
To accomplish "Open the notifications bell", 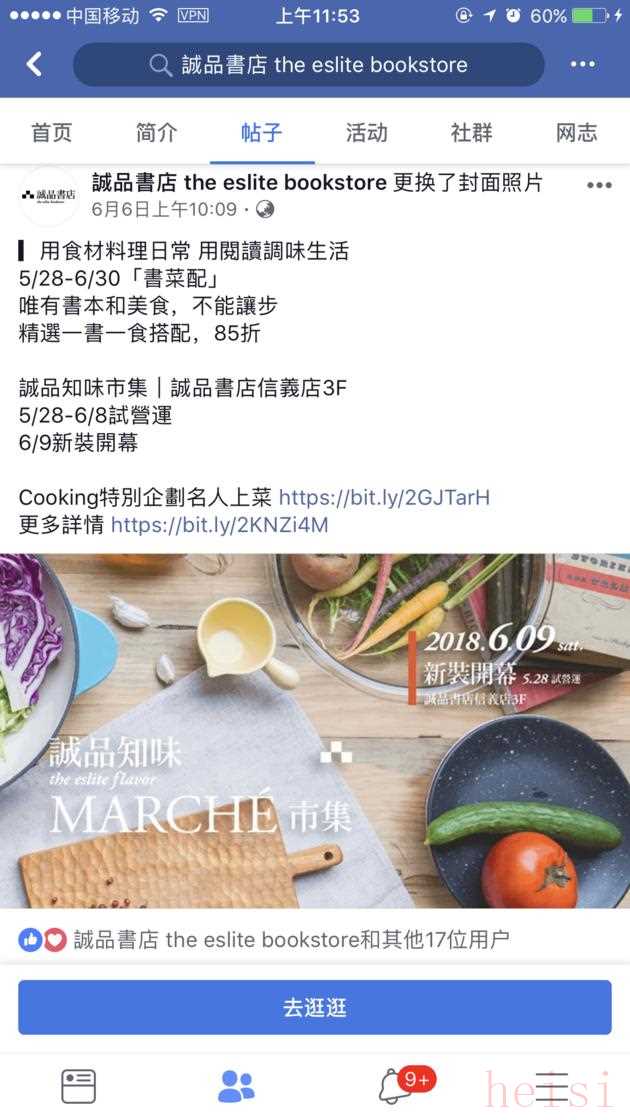I will (x=395, y=1086).
